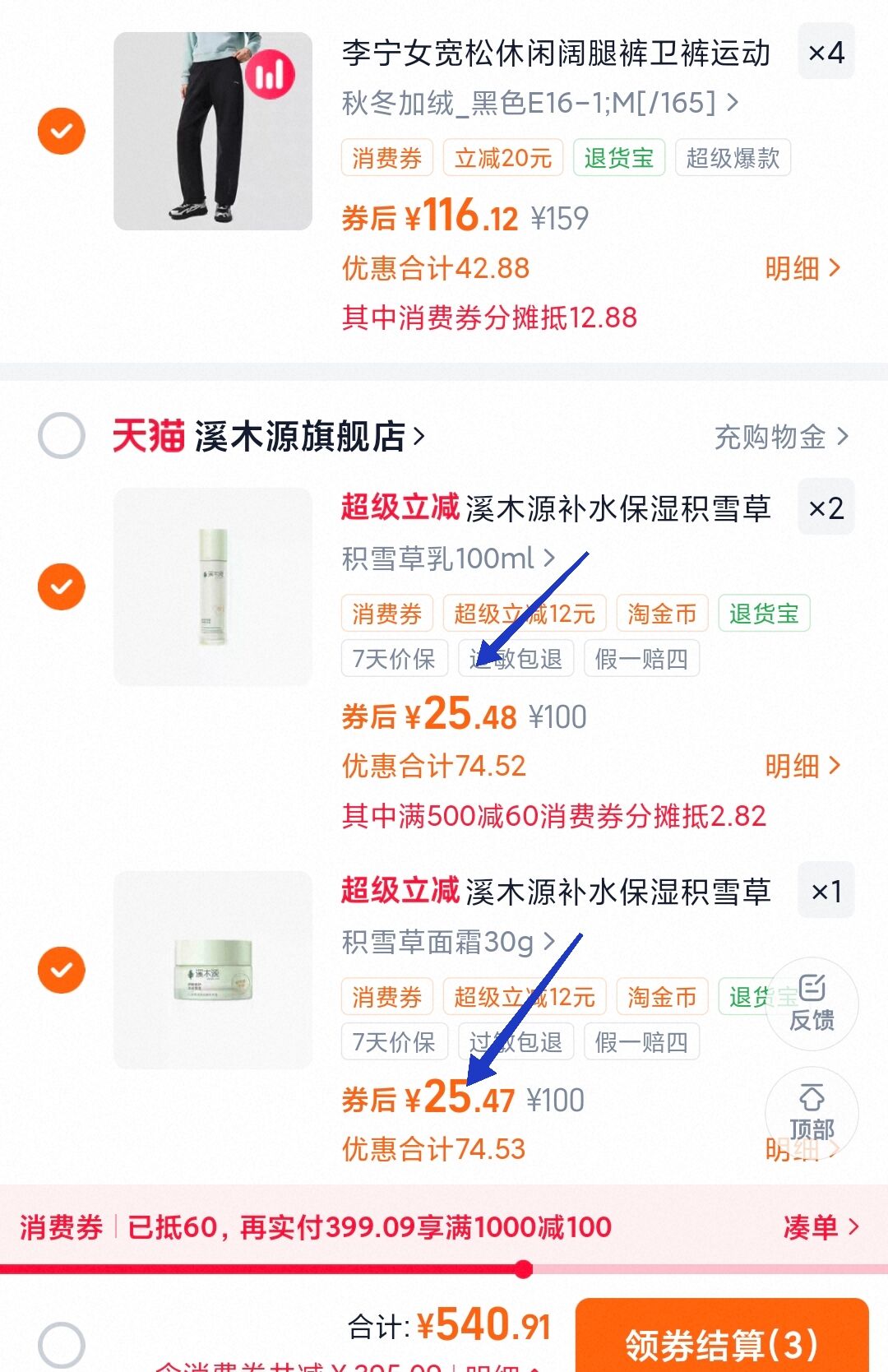Uncheck the 积雪草乳100ml item
Image resolution: width=888 pixels, height=1372 pixels.
click(x=62, y=586)
